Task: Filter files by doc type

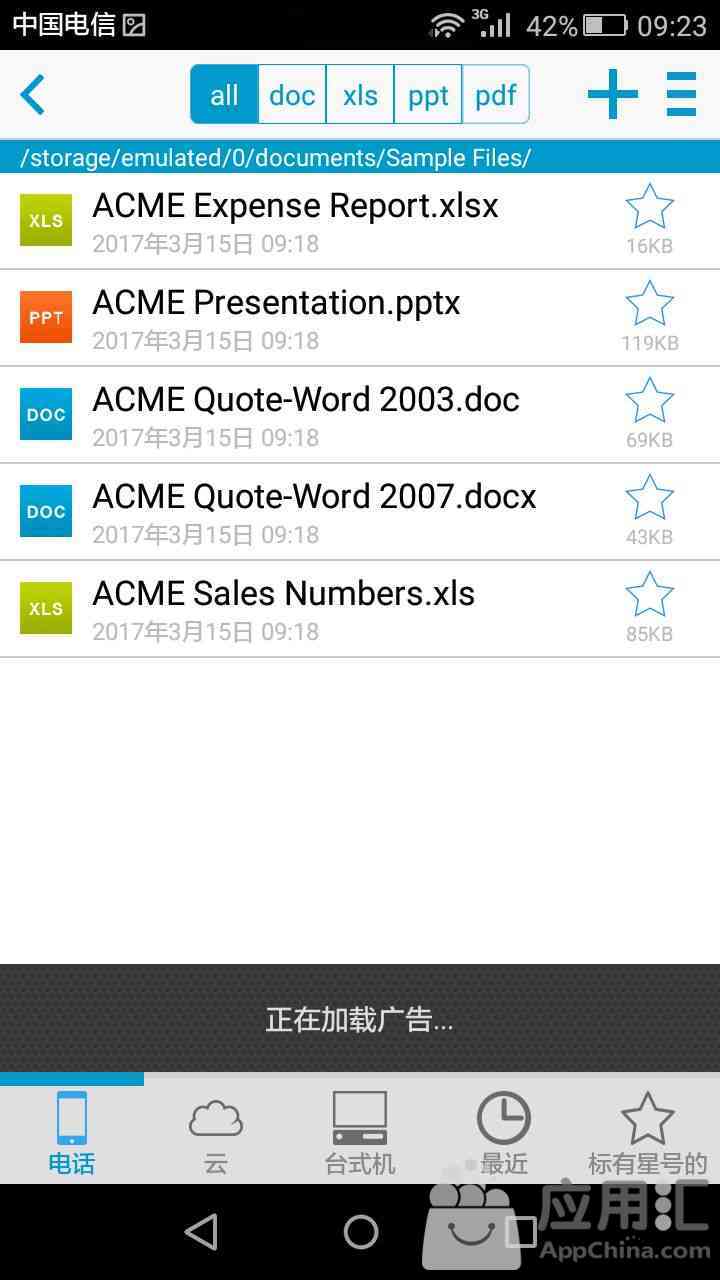Action: click(x=292, y=95)
